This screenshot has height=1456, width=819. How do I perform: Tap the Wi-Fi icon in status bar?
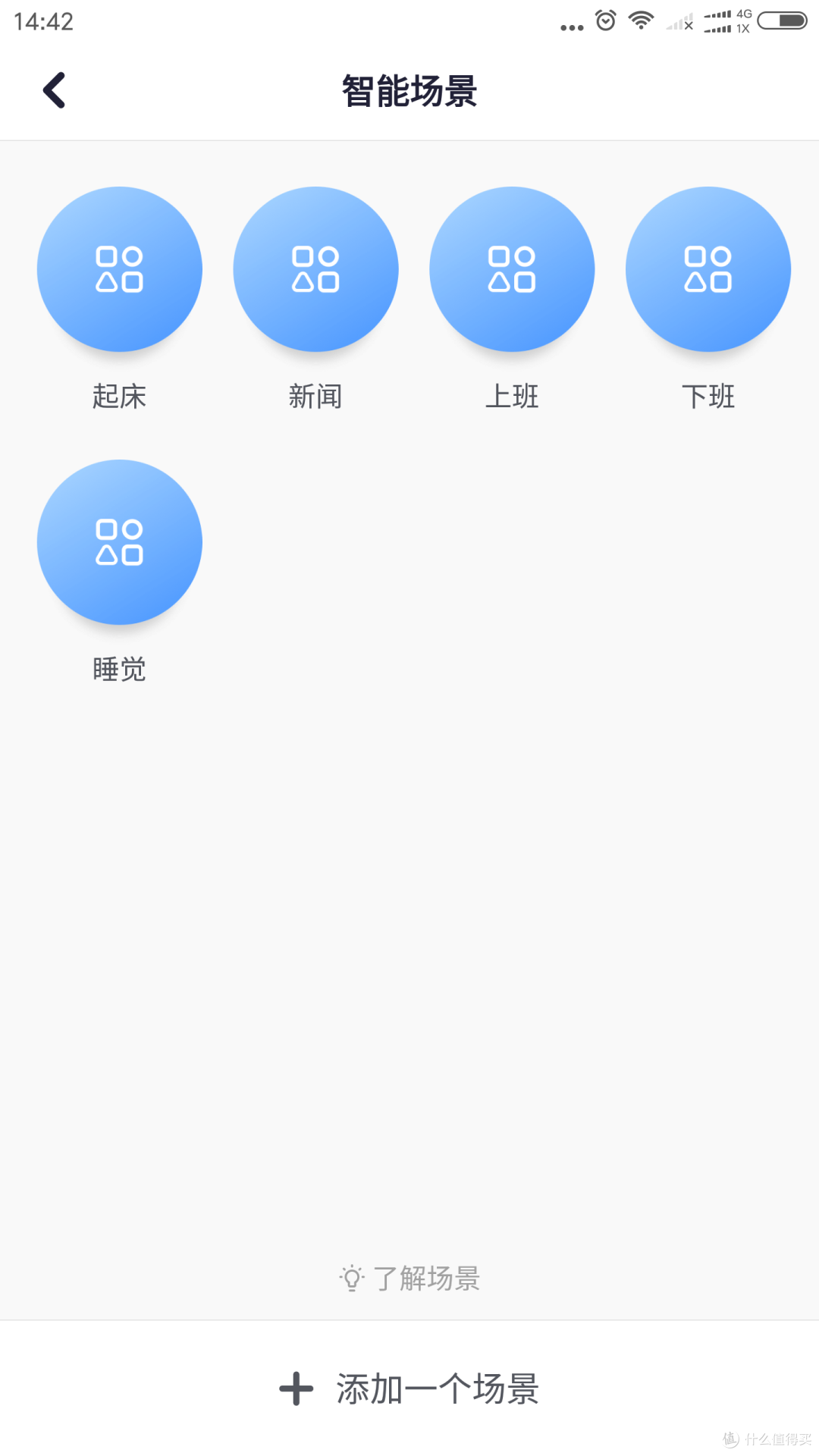coord(641,21)
